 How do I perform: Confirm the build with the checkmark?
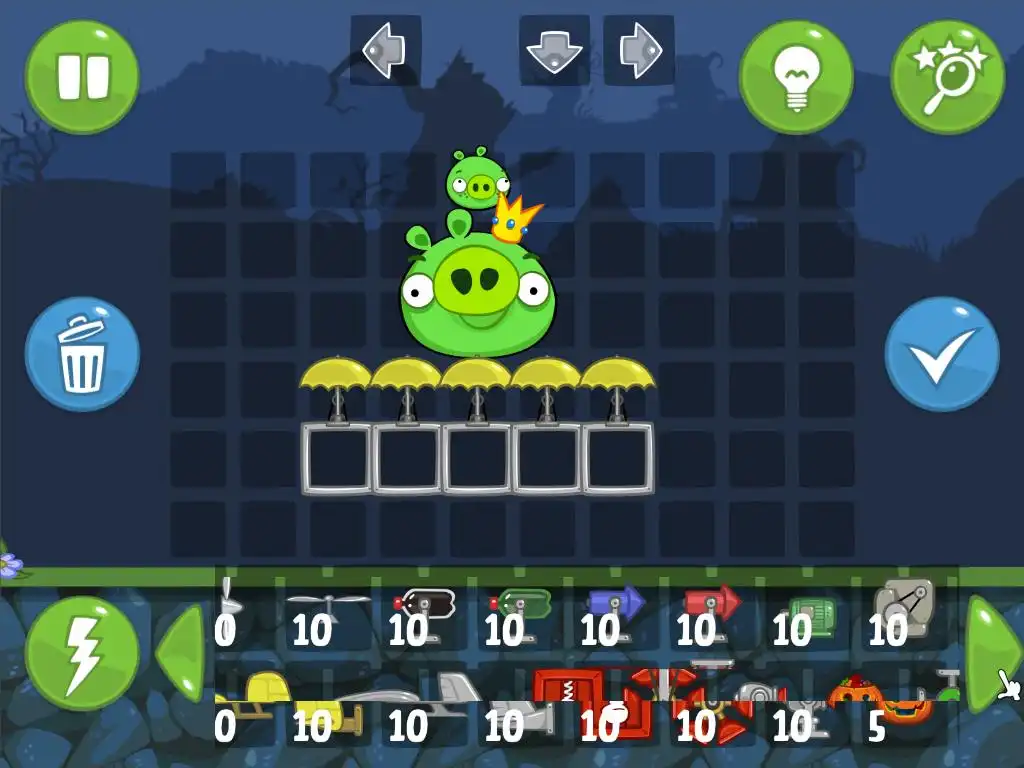coord(941,353)
